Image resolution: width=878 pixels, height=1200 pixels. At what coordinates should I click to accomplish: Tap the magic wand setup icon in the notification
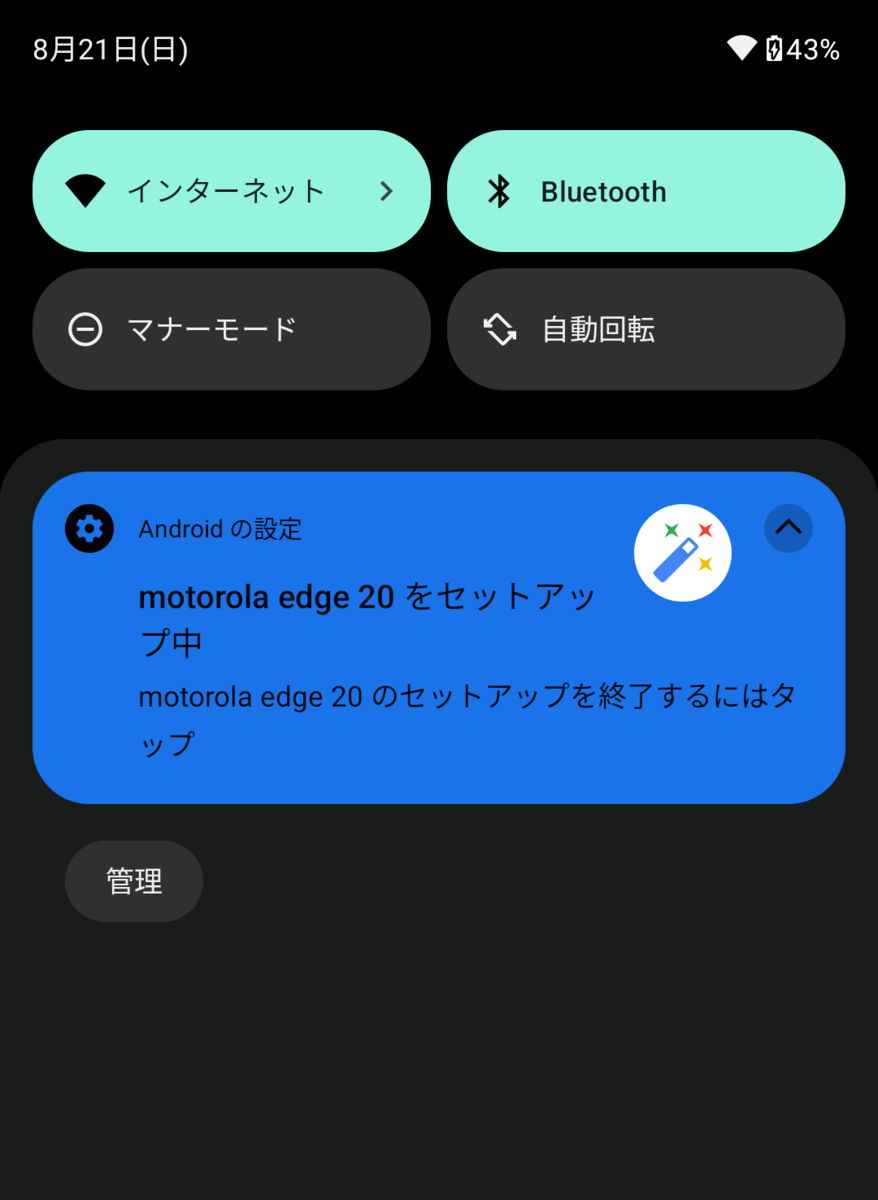(682, 552)
